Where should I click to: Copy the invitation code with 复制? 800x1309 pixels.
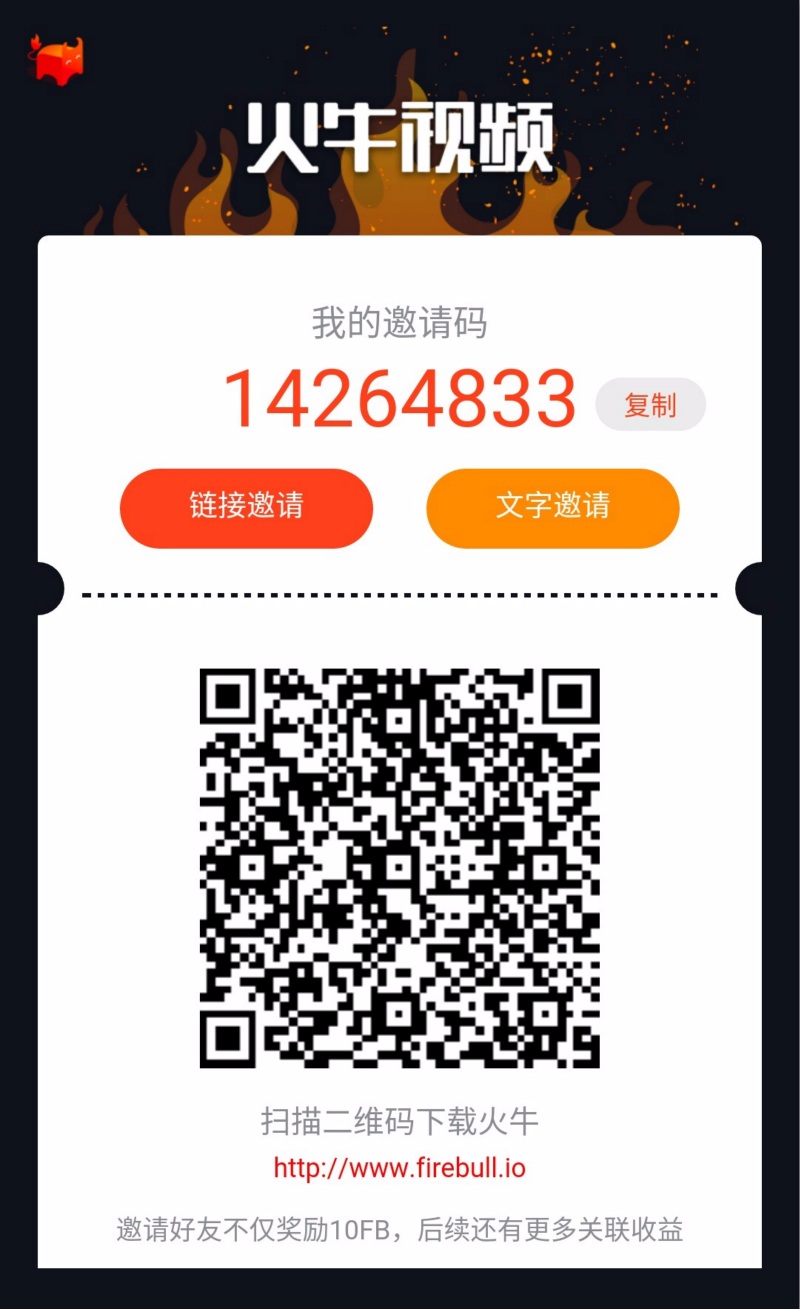650,405
